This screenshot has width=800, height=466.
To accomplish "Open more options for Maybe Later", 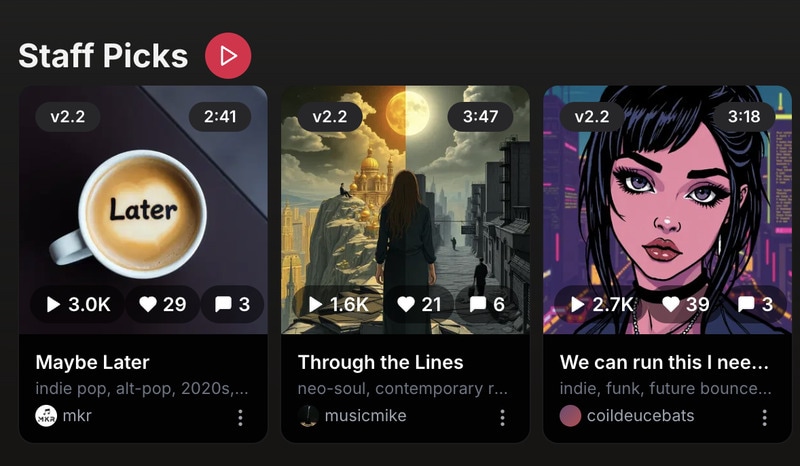I will pyautogui.click(x=240, y=417).
